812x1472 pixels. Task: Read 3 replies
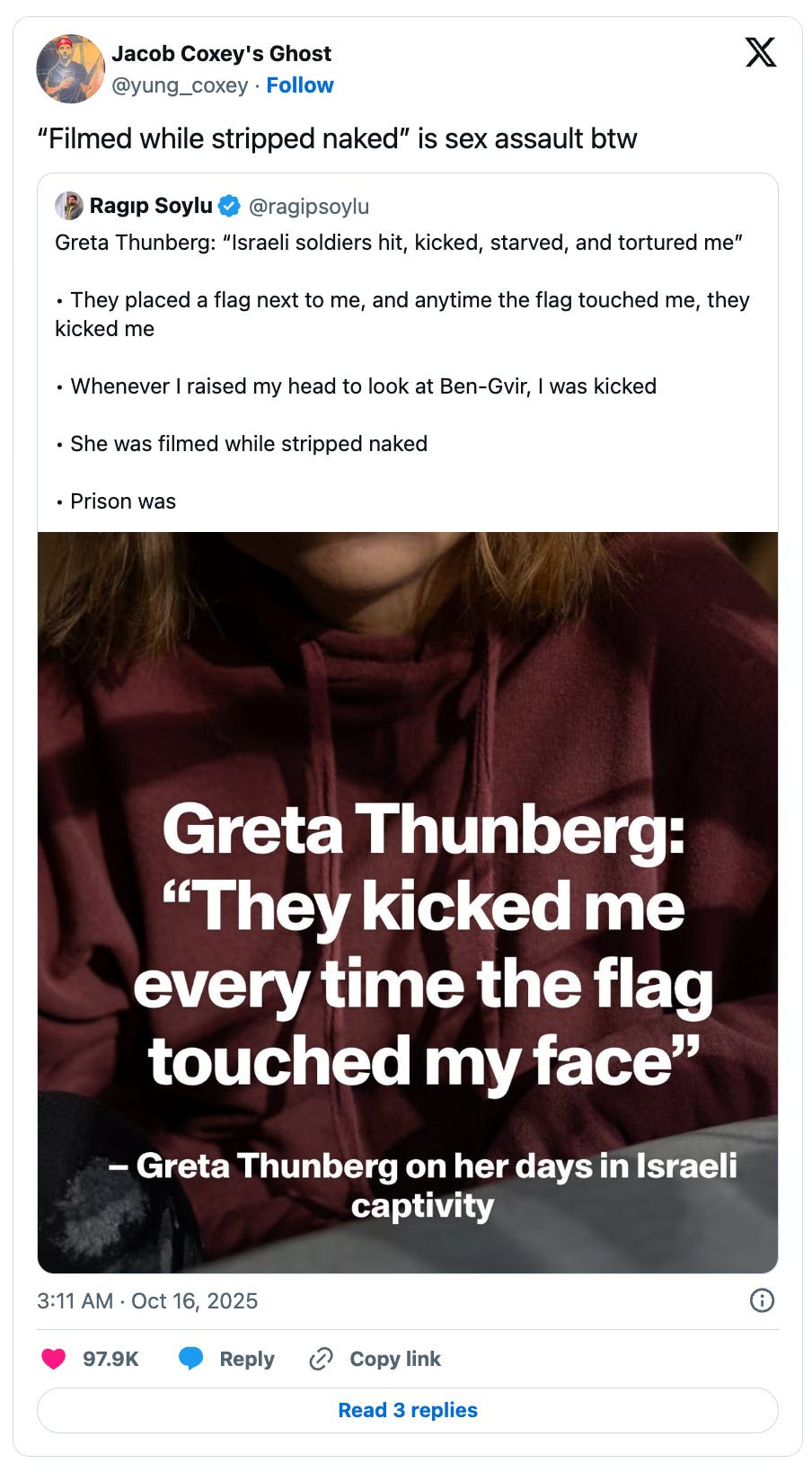[x=407, y=1410]
